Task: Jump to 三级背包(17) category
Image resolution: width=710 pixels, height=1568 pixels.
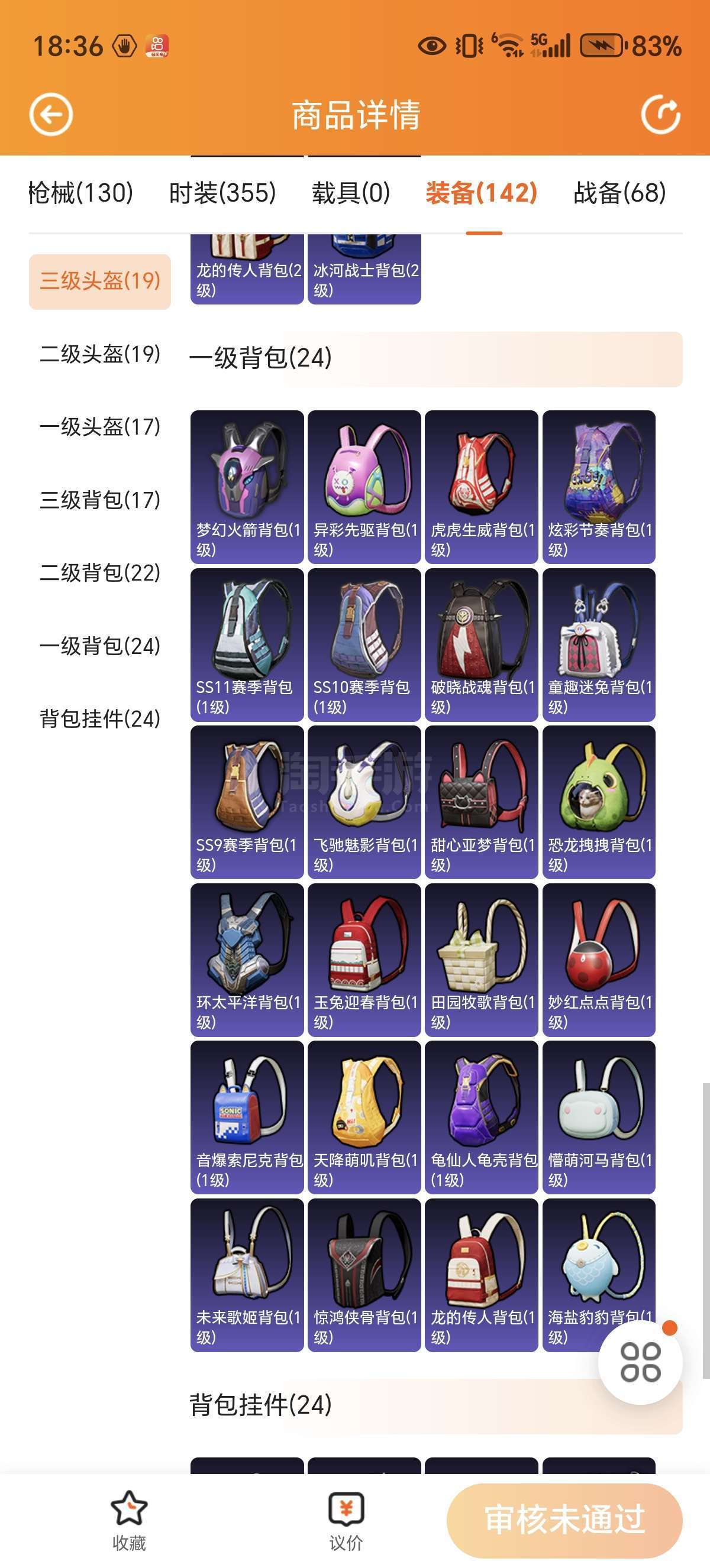Action: (100, 500)
